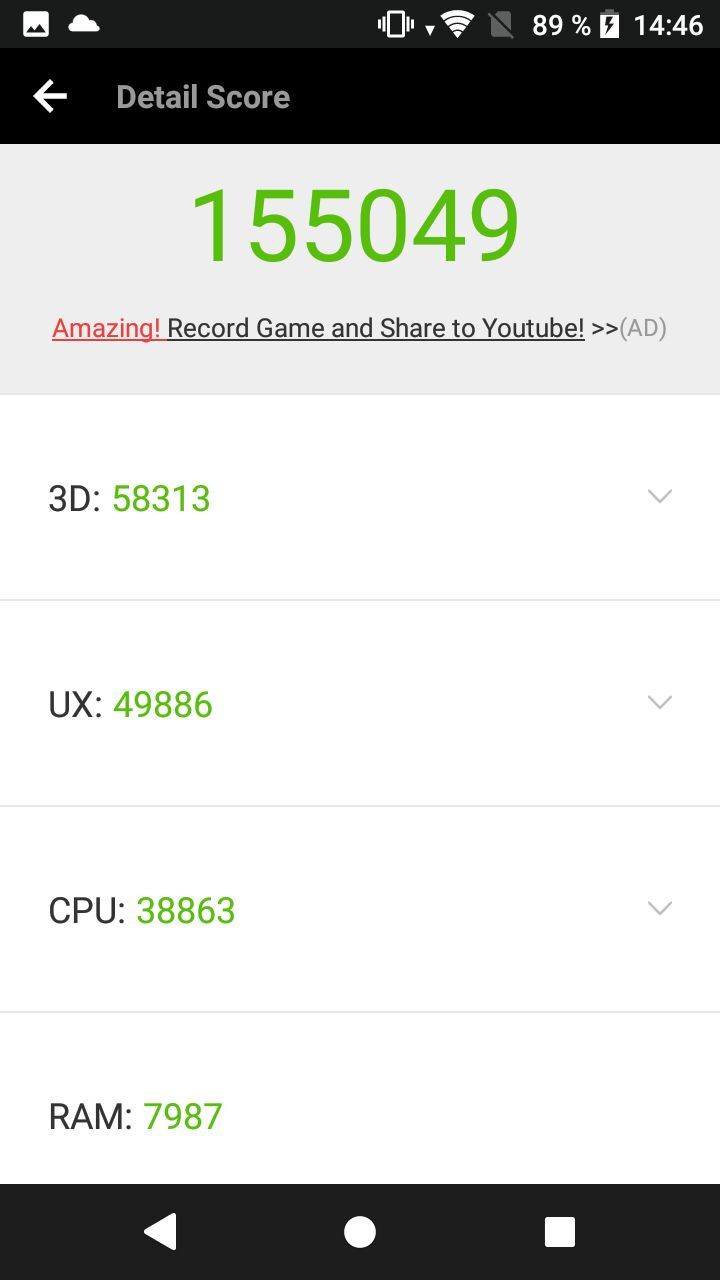Tap the system home button
720x1280 pixels.
[360, 1232]
